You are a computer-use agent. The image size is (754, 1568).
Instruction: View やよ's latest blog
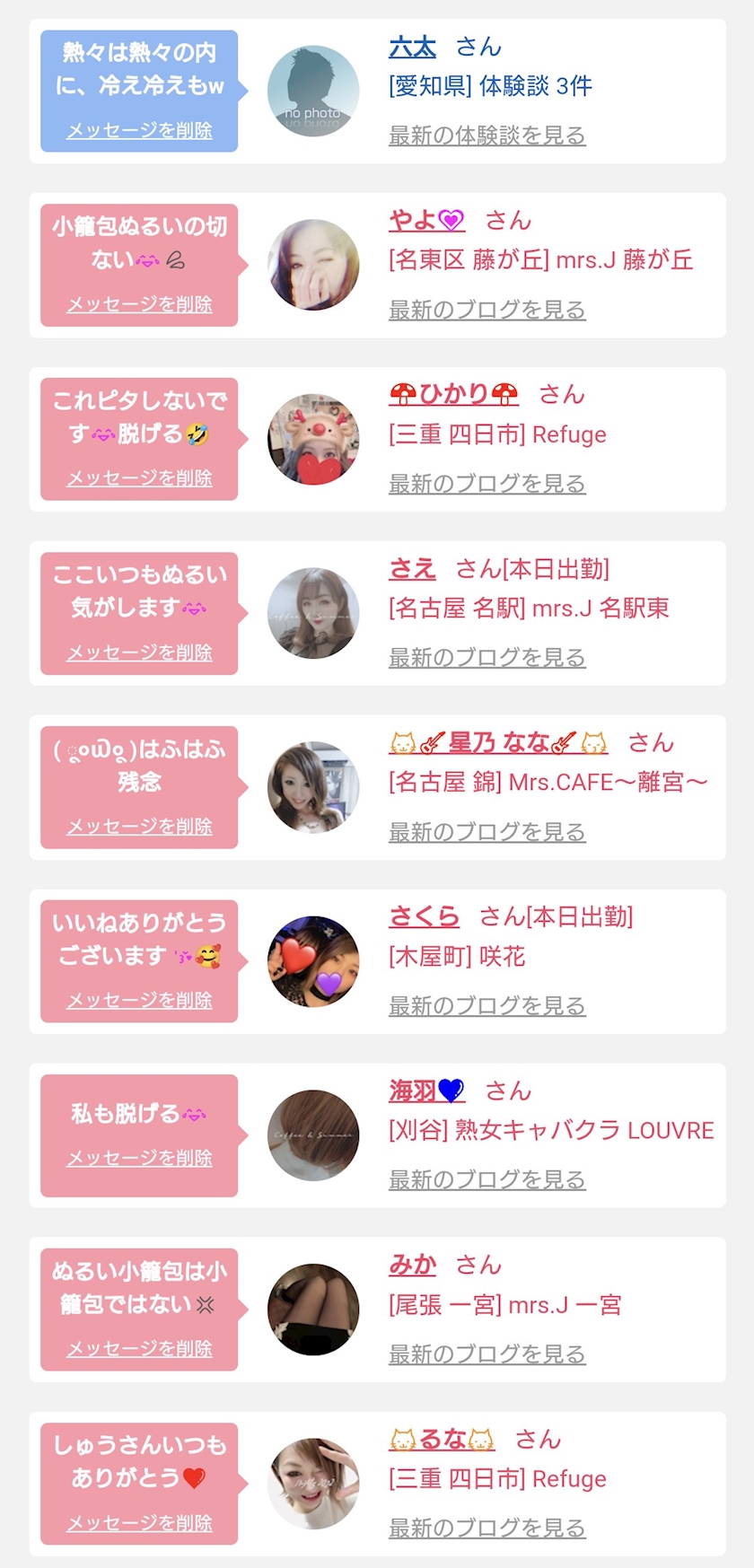click(487, 310)
